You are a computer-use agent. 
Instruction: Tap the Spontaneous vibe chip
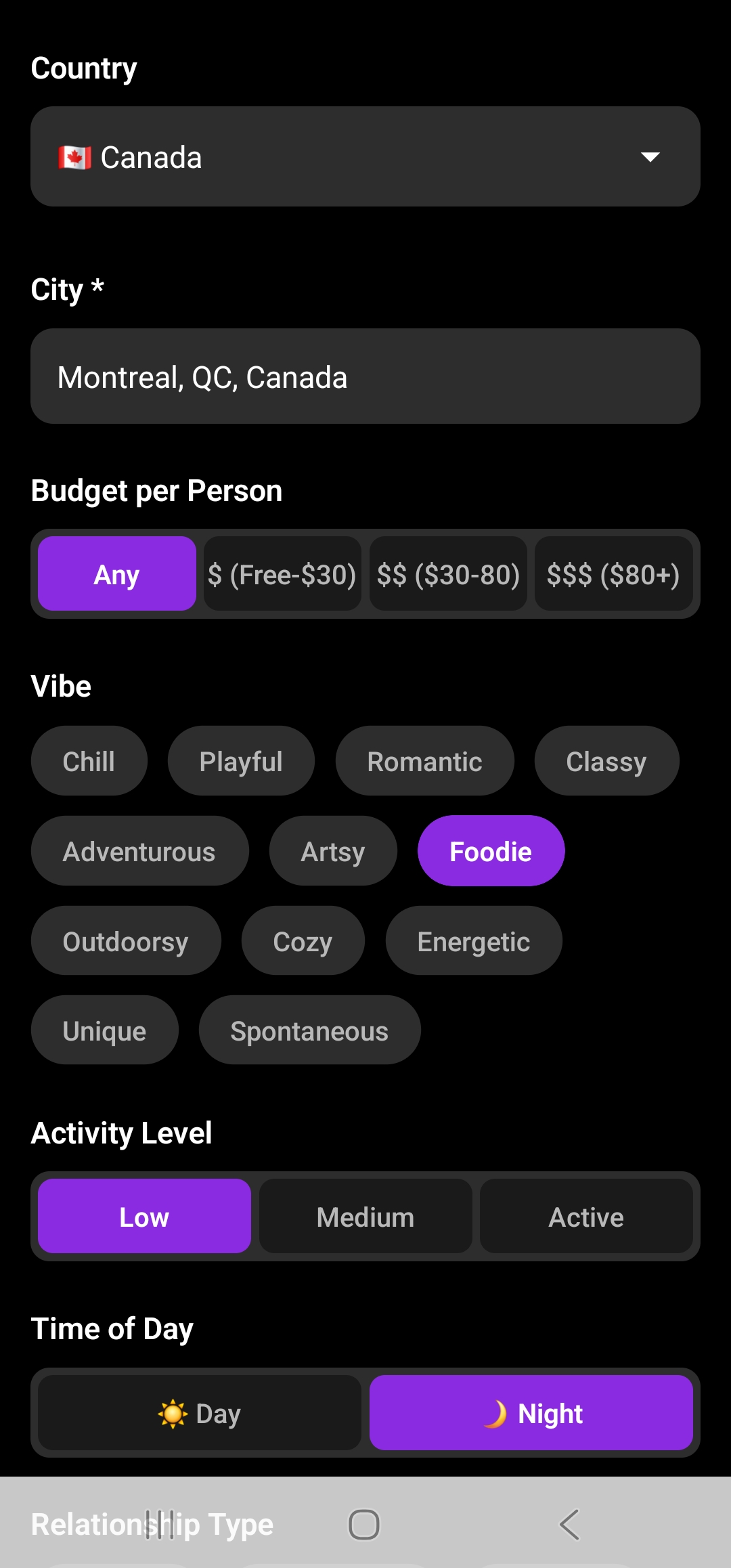(309, 1030)
